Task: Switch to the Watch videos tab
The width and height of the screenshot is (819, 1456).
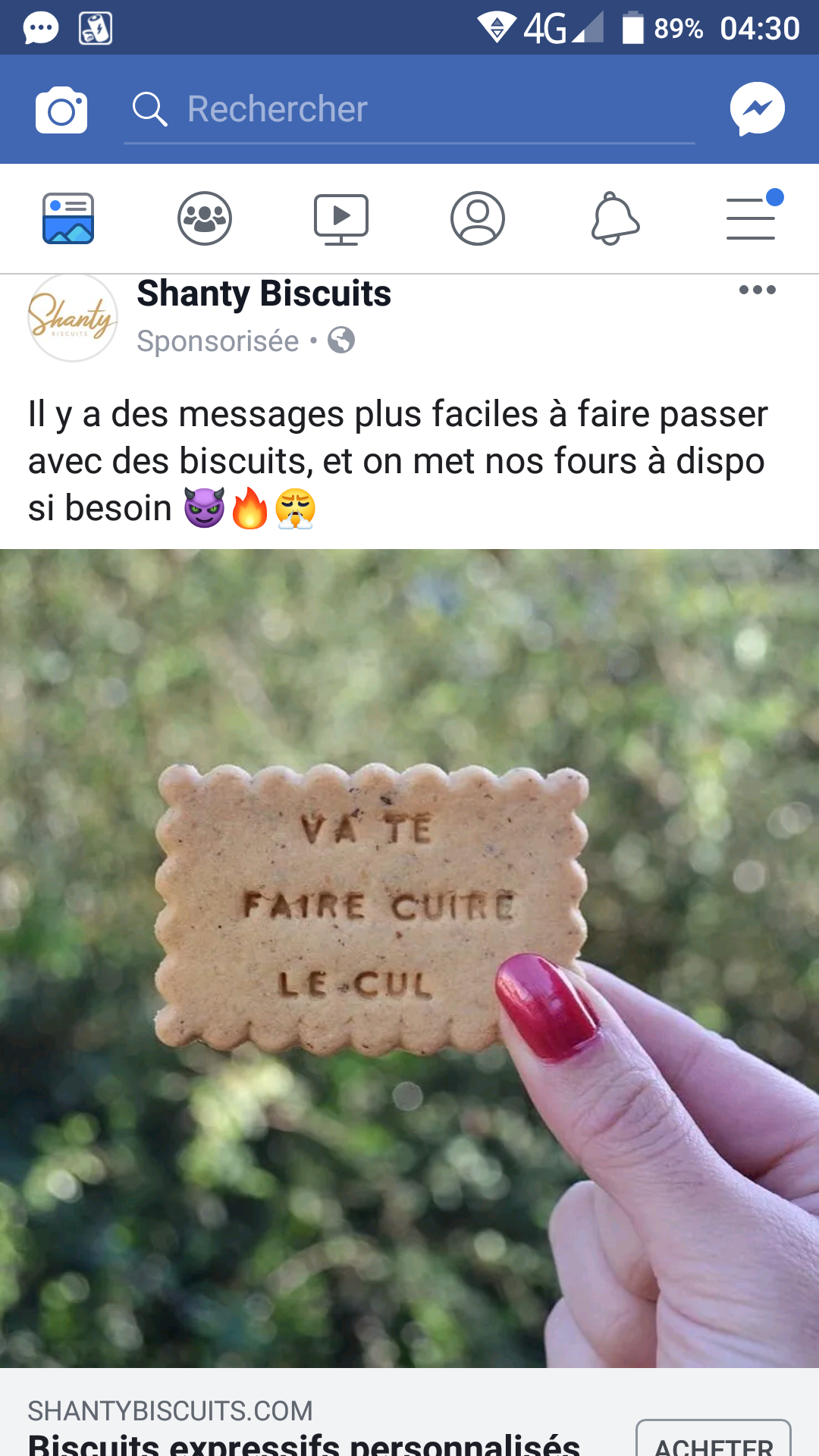Action: point(341,218)
